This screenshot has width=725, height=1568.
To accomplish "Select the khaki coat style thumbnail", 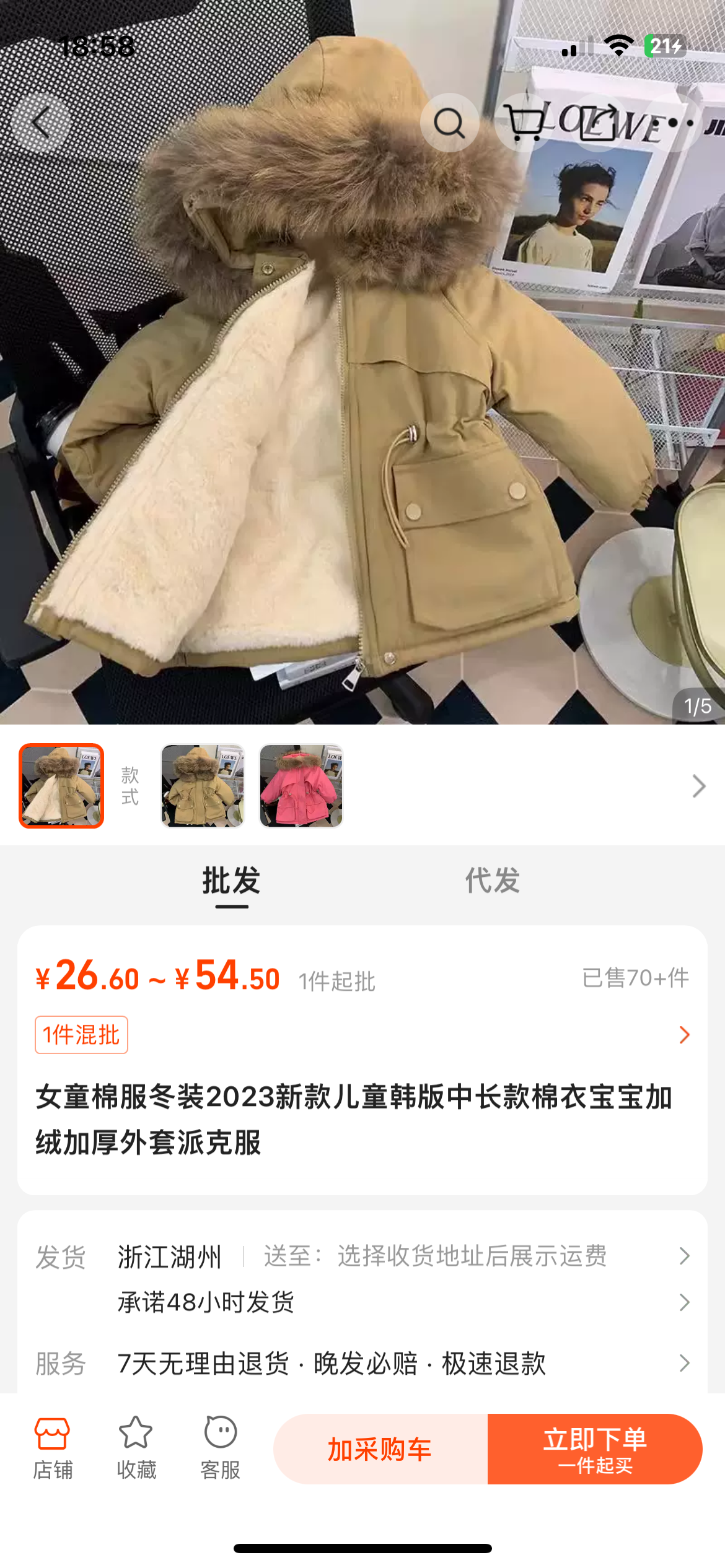I will pos(203,786).
